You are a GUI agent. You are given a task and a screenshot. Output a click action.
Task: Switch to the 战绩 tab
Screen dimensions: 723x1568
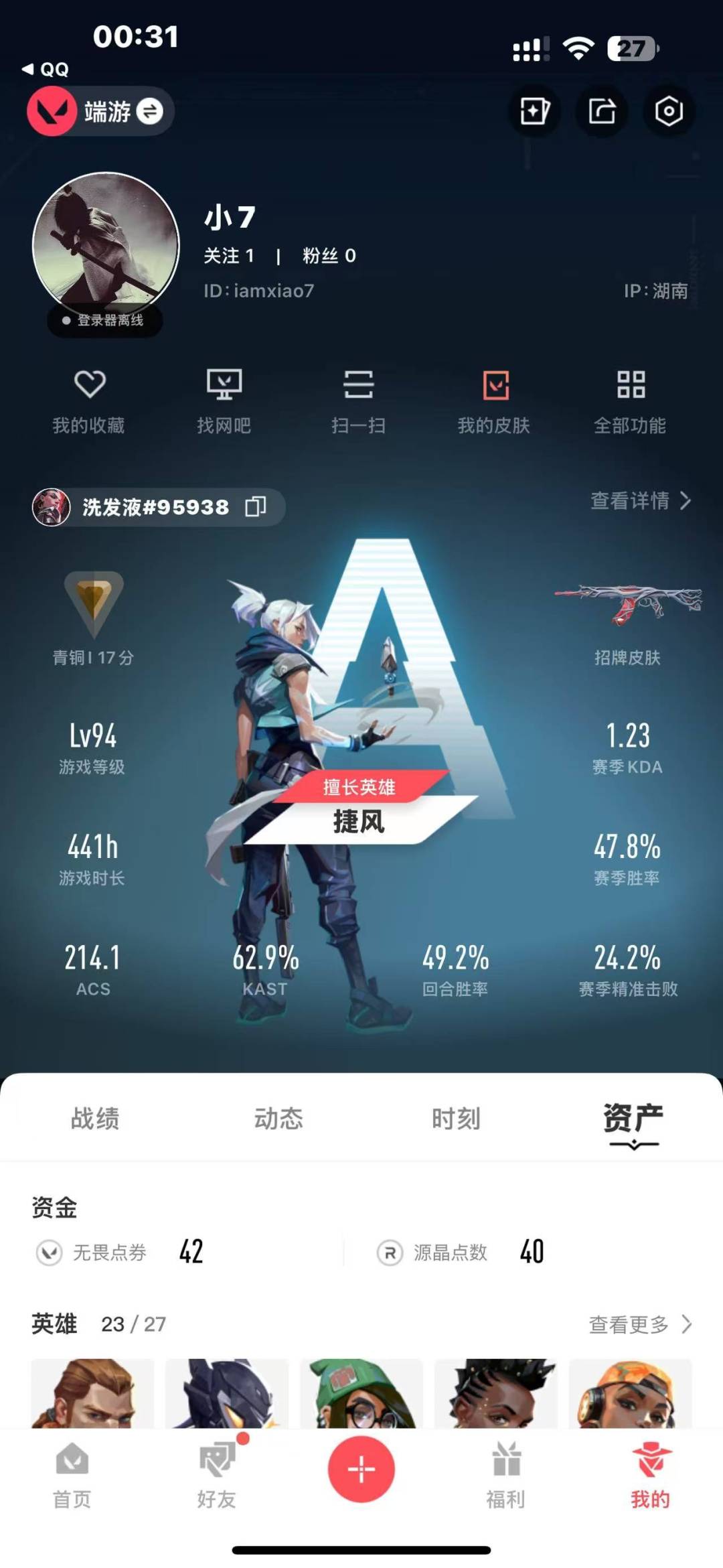coord(95,1119)
